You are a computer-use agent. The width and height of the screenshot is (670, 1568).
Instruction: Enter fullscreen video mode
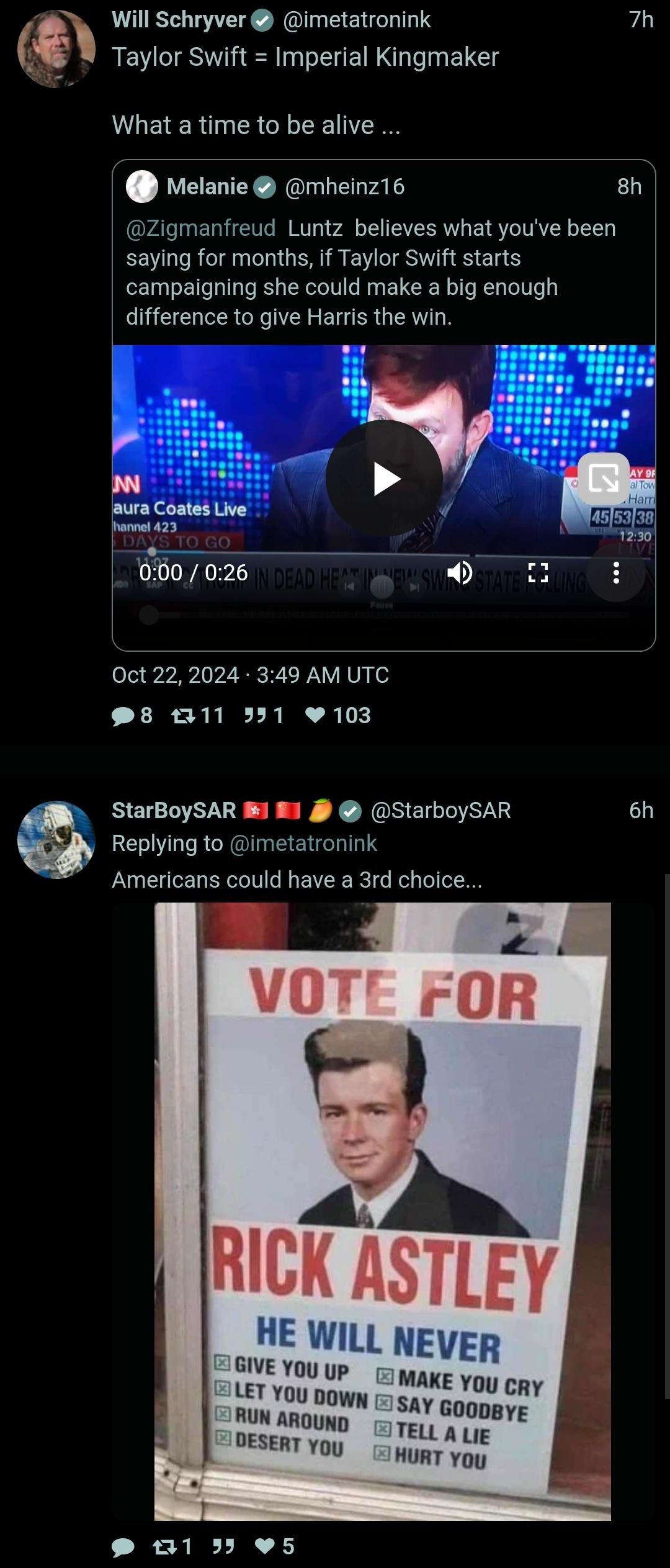tap(537, 572)
